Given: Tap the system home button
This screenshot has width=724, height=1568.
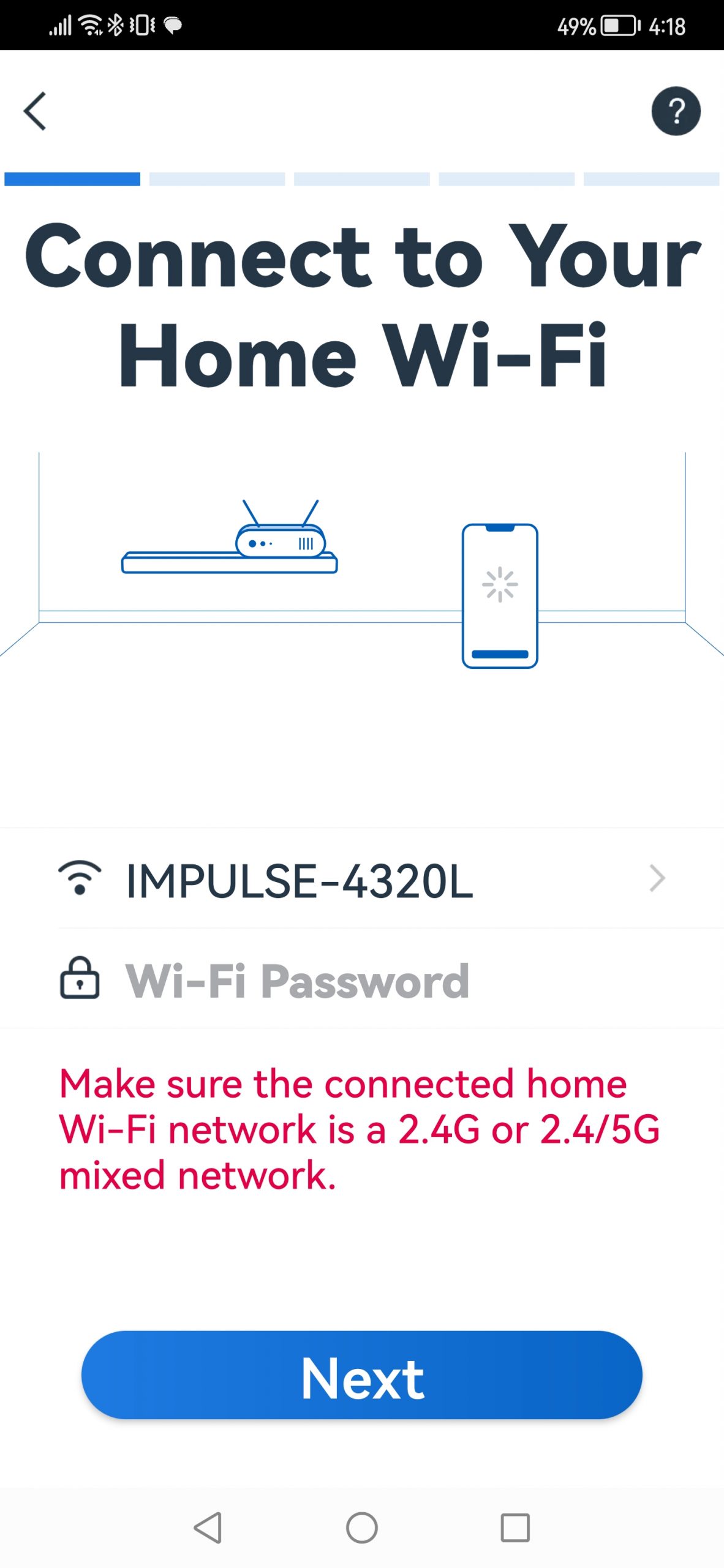Looking at the screenshot, I should coord(362,1527).
